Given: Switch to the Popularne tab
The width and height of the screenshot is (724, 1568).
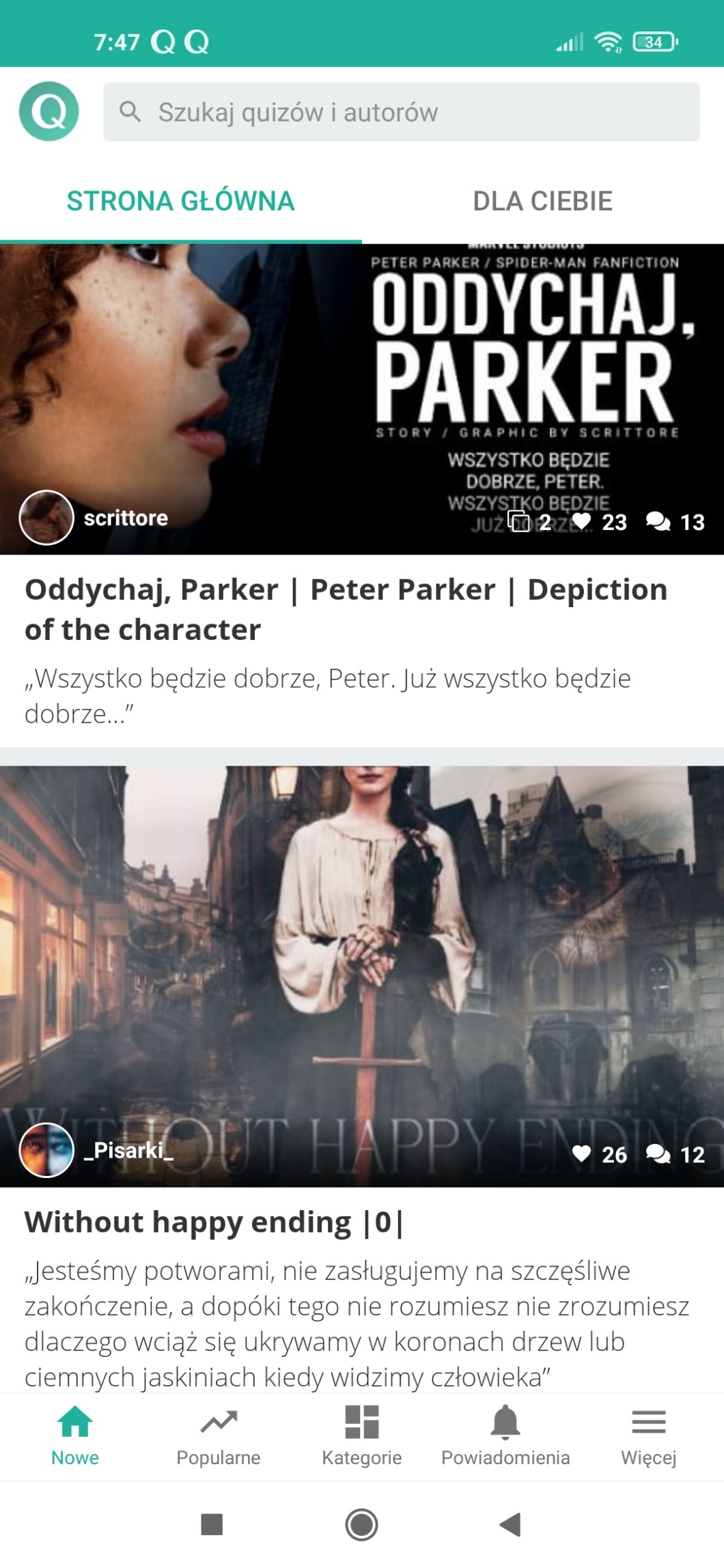Looking at the screenshot, I should 219,1437.
